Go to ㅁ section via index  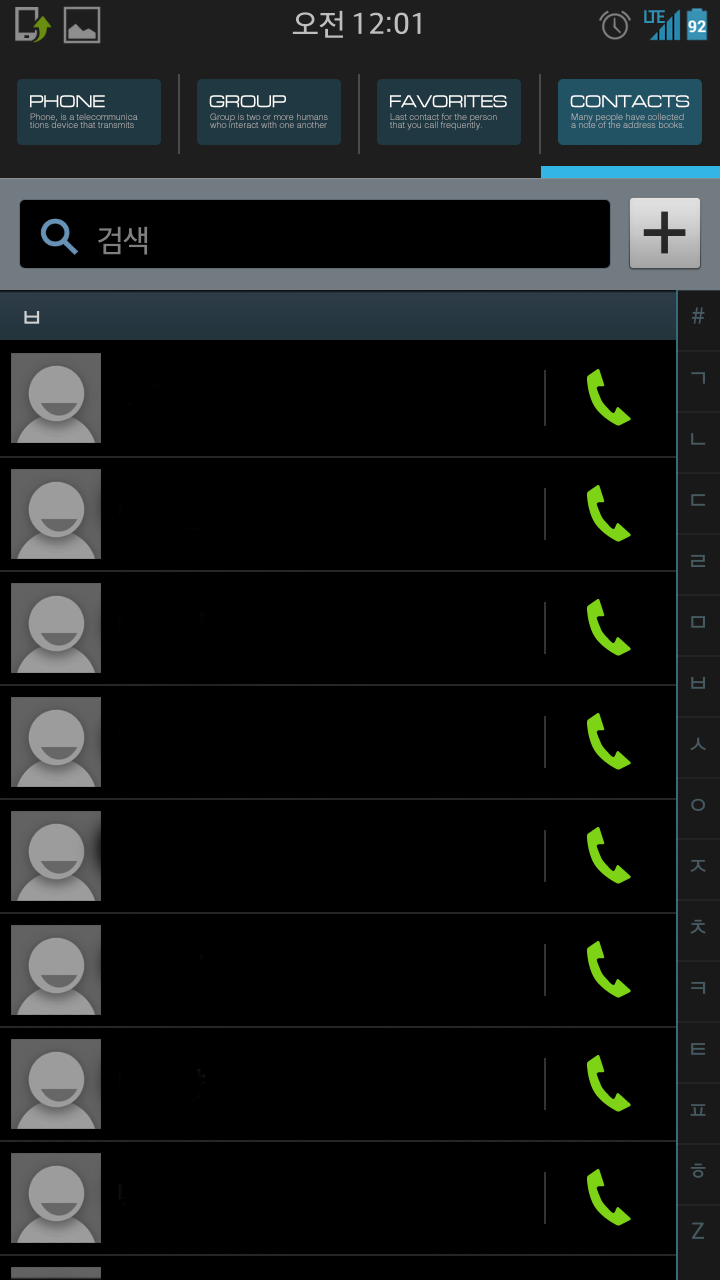698,622
